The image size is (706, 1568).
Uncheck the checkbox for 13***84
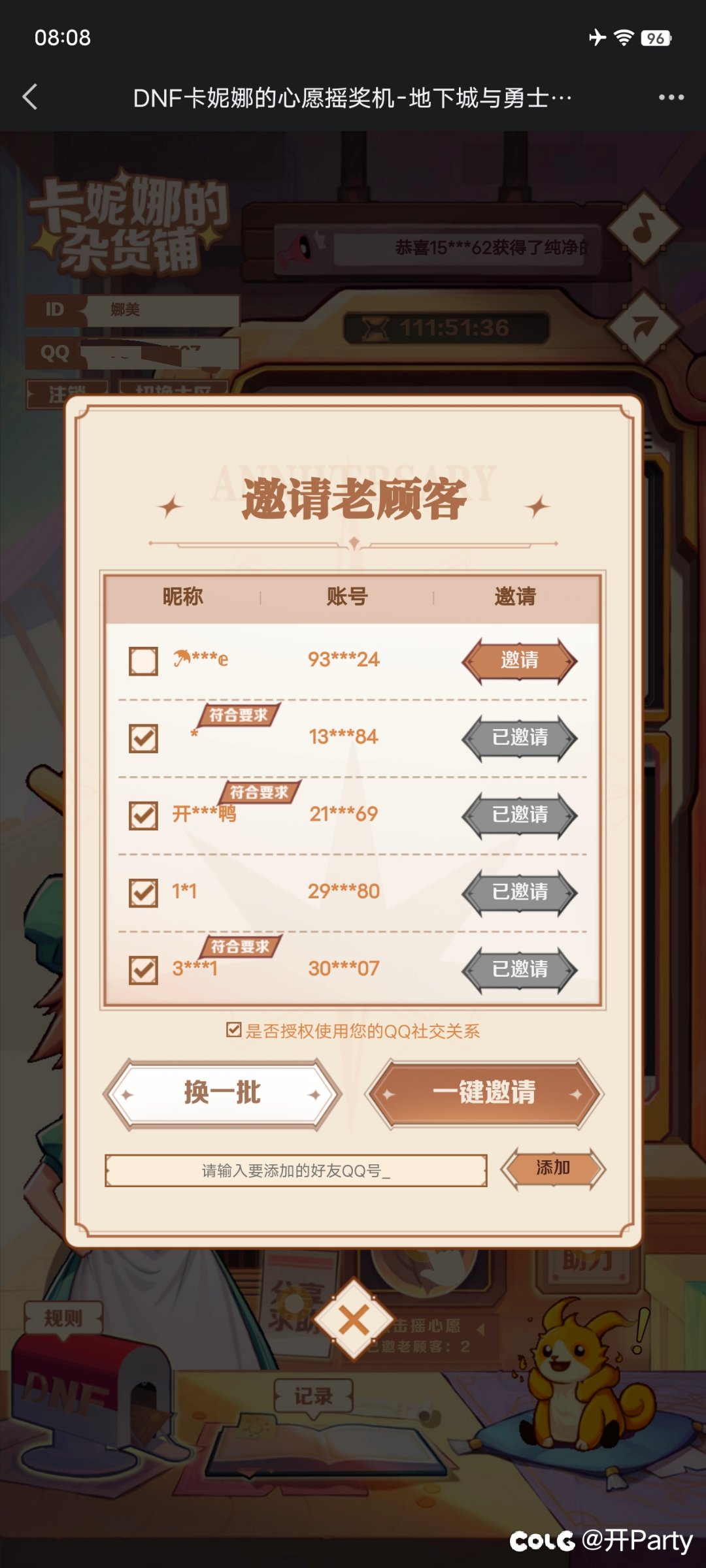click(x=143, y=738)
